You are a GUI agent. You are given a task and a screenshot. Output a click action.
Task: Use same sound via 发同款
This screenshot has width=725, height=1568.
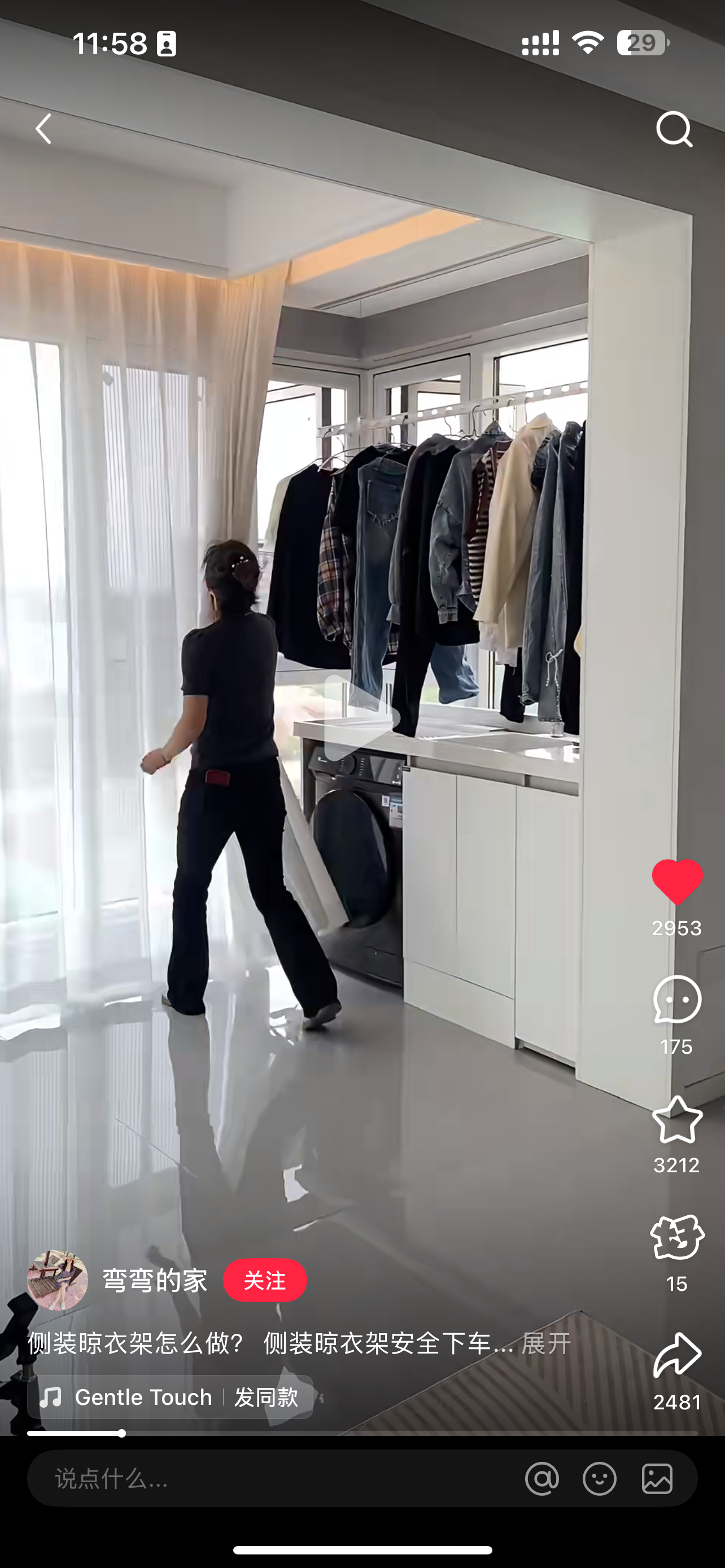coord(267,1397)
